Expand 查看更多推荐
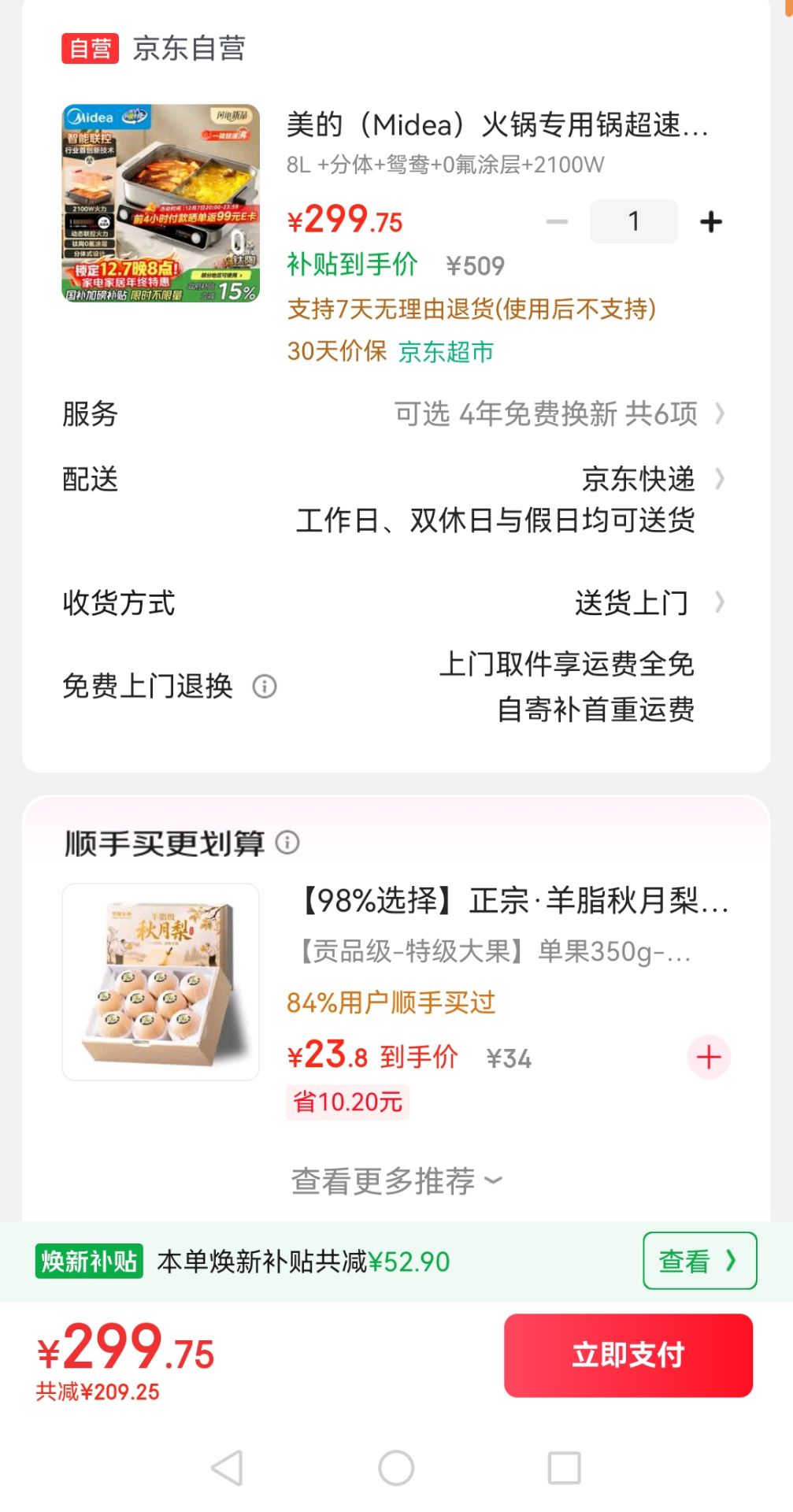 396,1180
